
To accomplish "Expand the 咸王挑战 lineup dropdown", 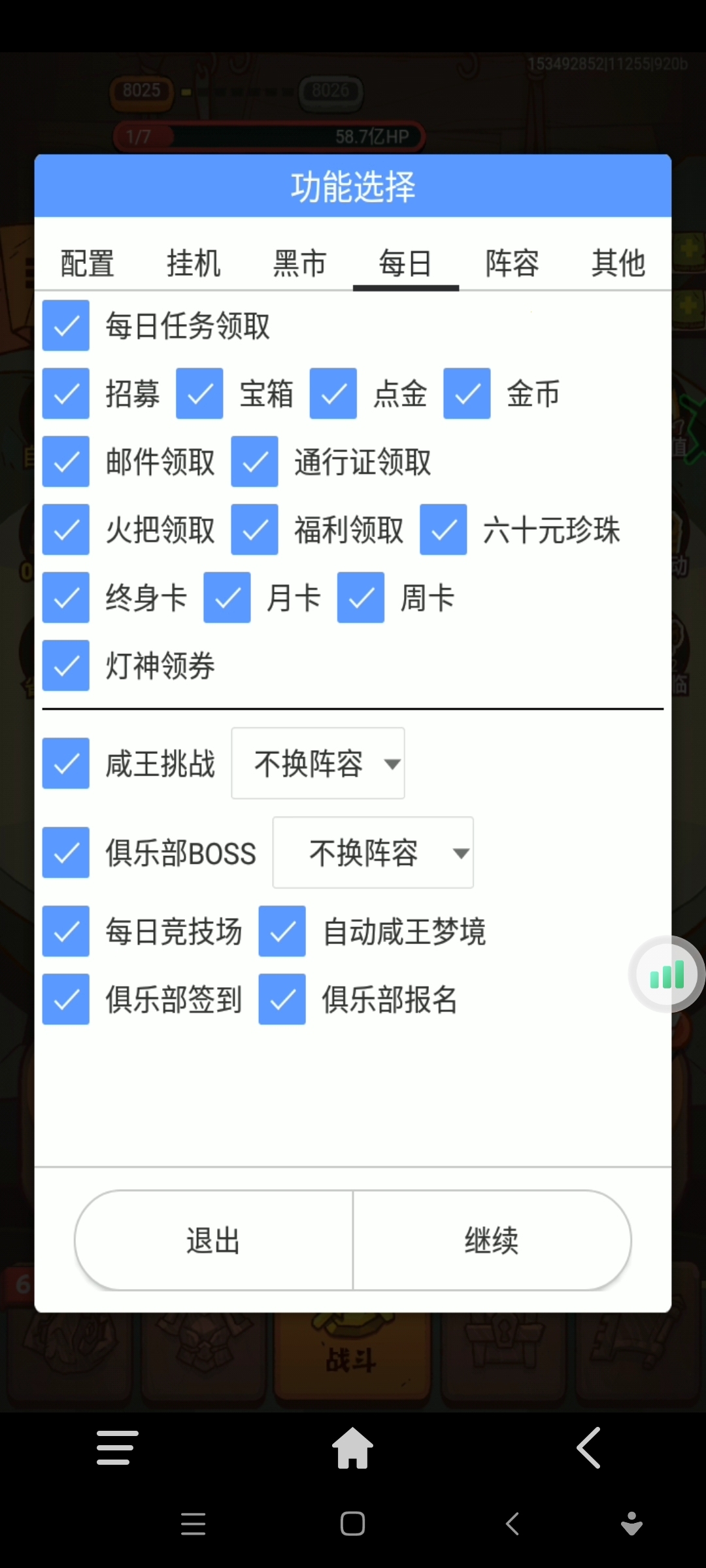I will [318, 763].
